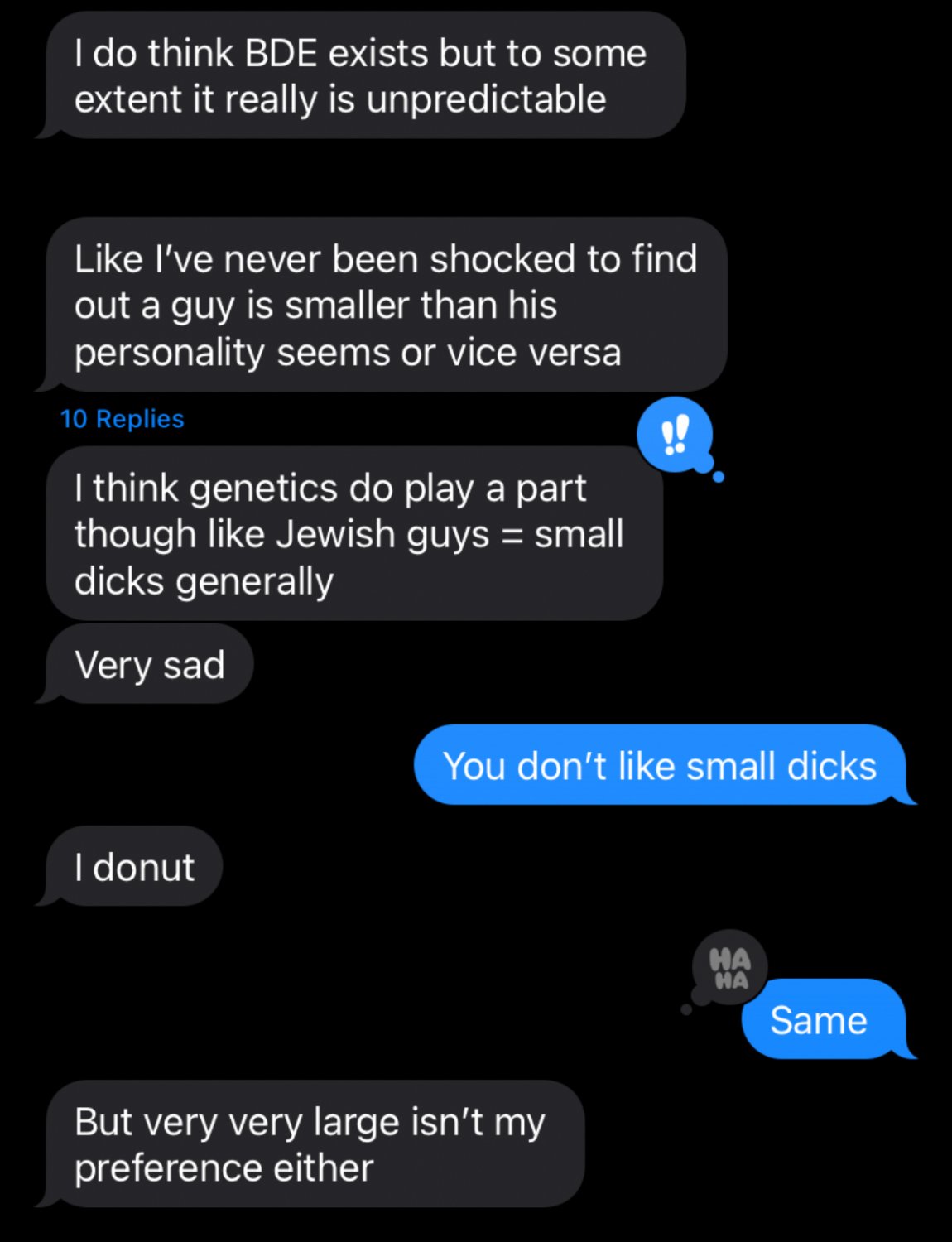View the double-exclamation tapback reaction details
Image resolution: width=952 pixels, height=1242 pixels.
676,434
